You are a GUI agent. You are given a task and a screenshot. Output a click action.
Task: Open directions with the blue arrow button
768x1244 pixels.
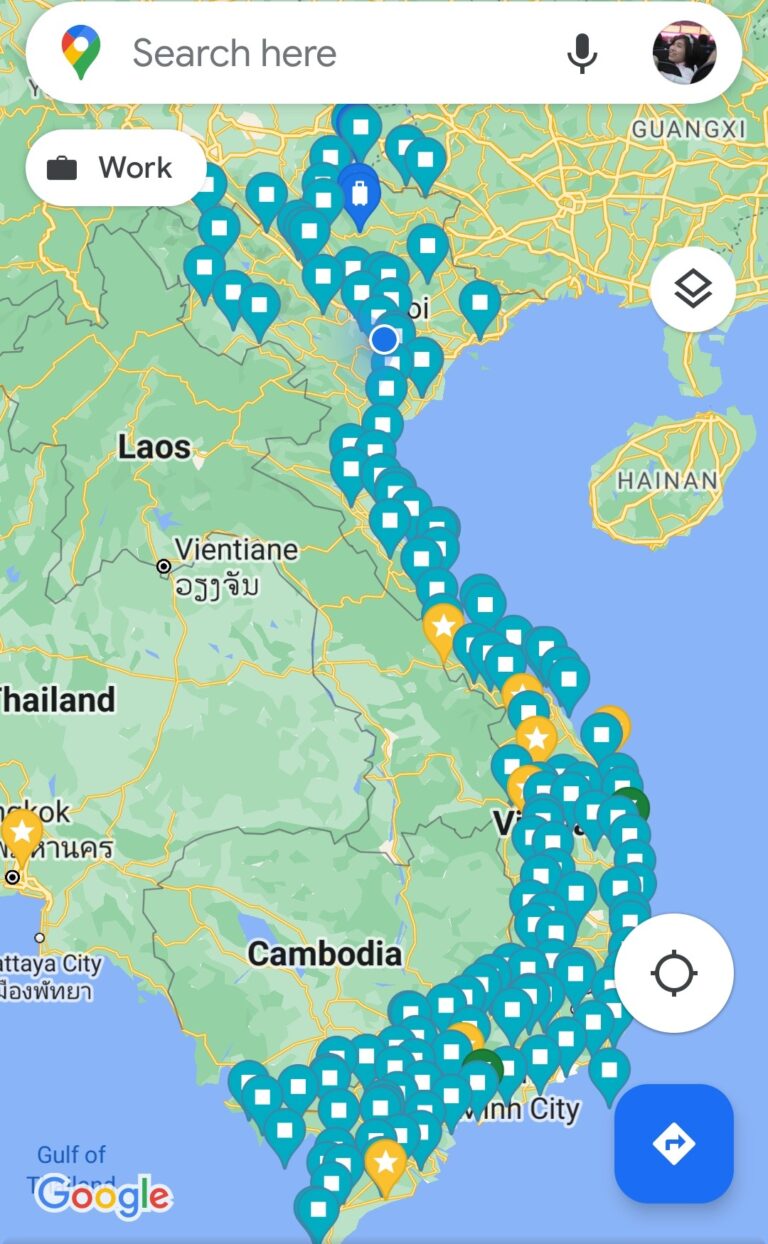[674, 1143]
